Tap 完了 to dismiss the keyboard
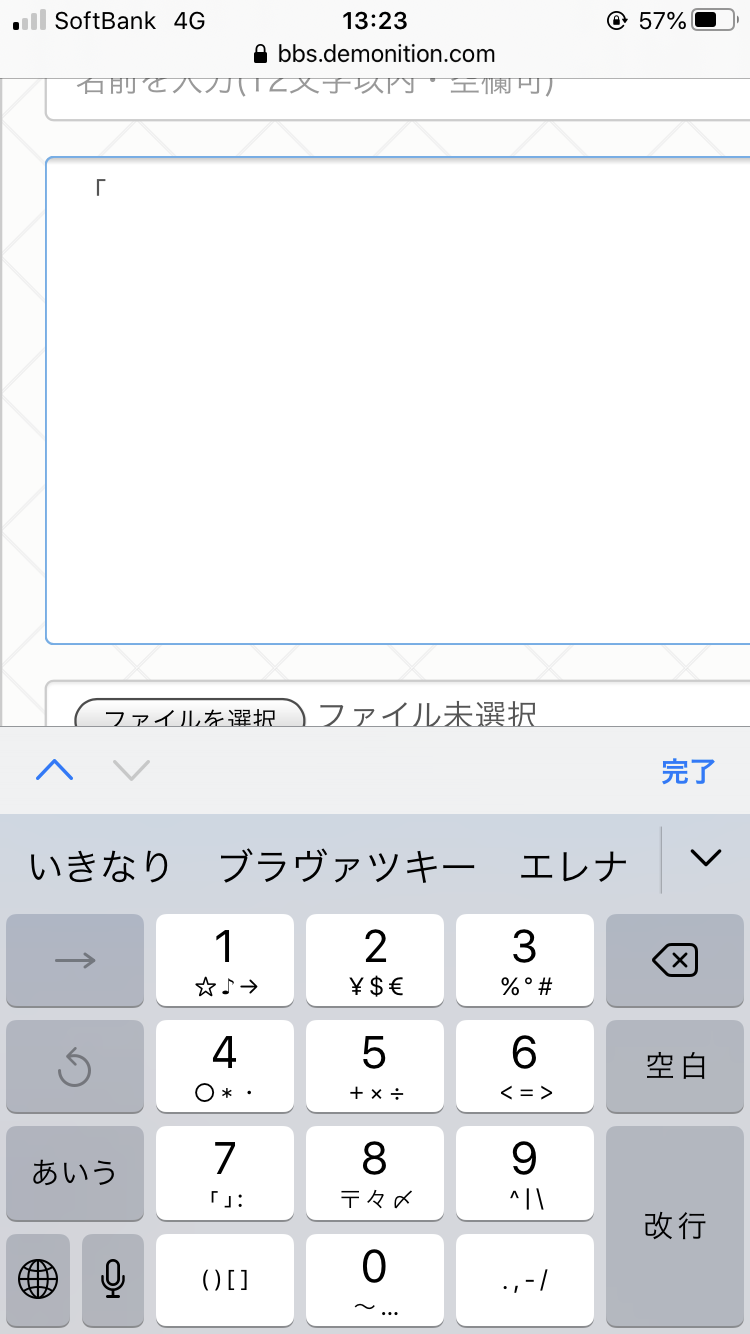 [x=688, y=771]
